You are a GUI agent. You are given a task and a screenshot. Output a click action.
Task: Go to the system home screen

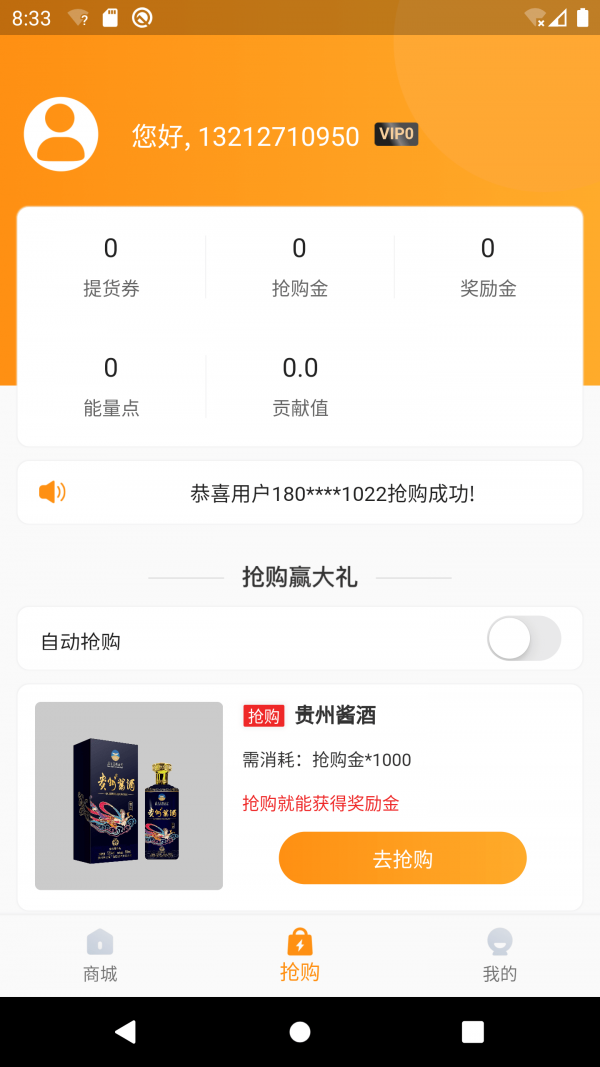point(300,1032)
